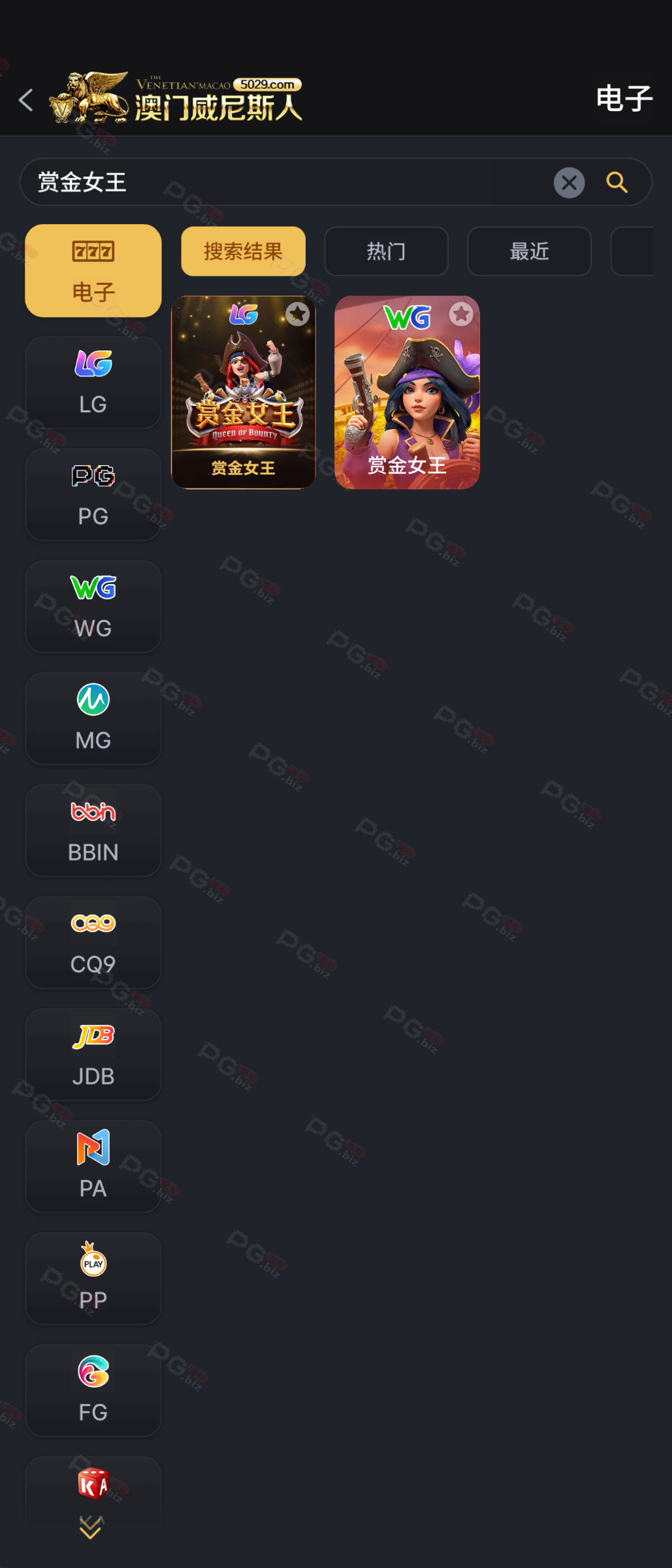672x1568 pixels.
Task: Expand more providers with the down chevron
Action: click(90, 1528)
